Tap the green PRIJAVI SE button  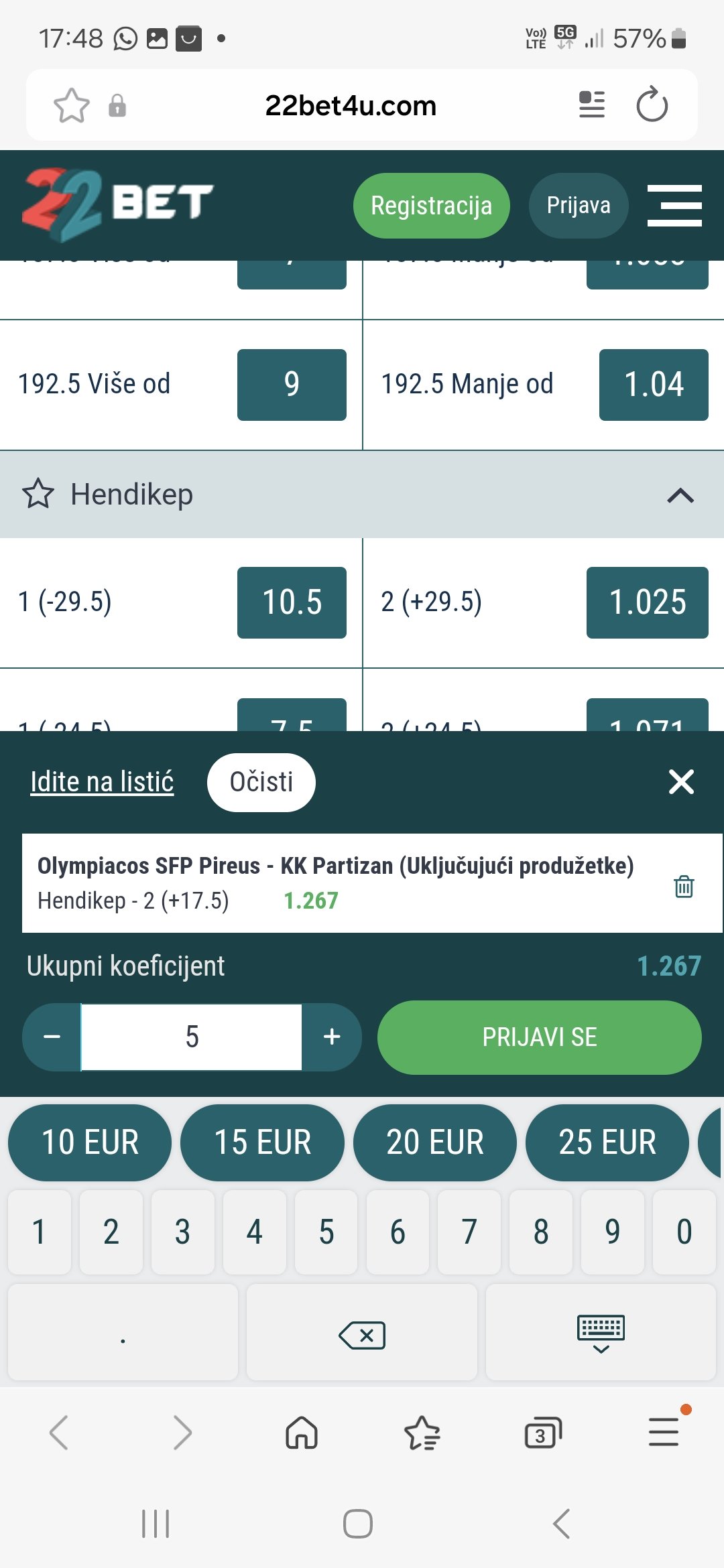[x=539, y=1037]
